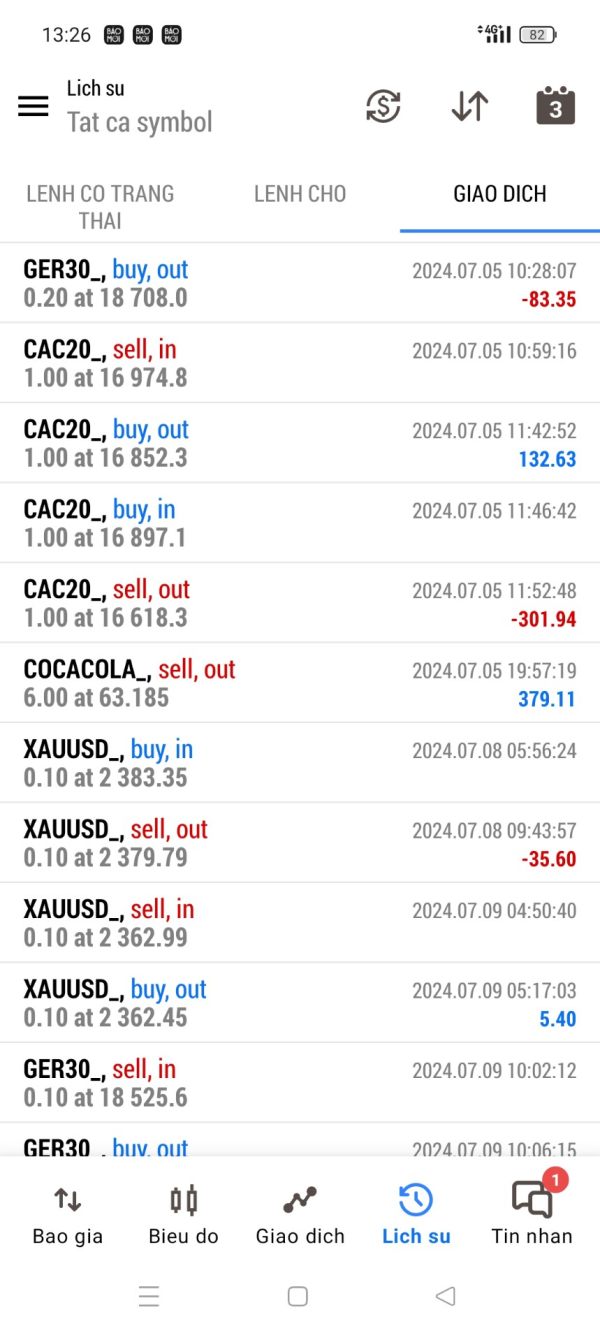
Task: Select the GIAO DICH tab
Action: [x=500, y=194]
